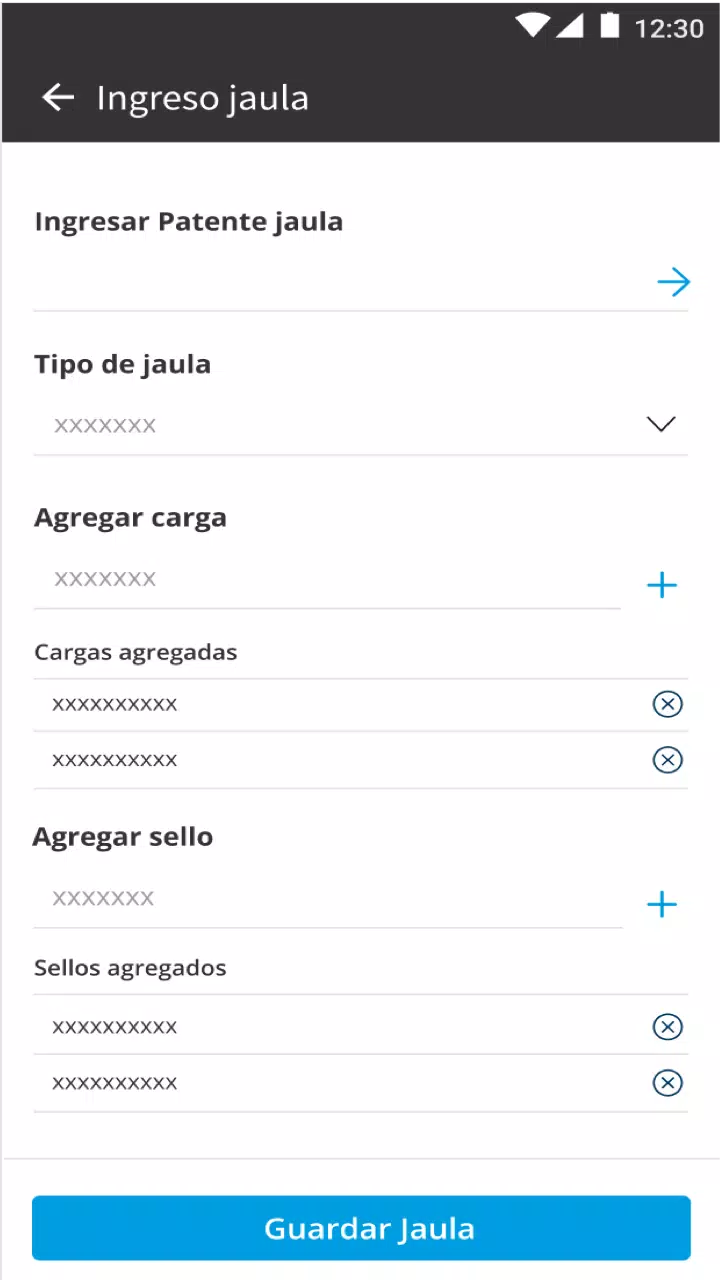Focus the Agregar sello input field

click(x=328, y=899)
